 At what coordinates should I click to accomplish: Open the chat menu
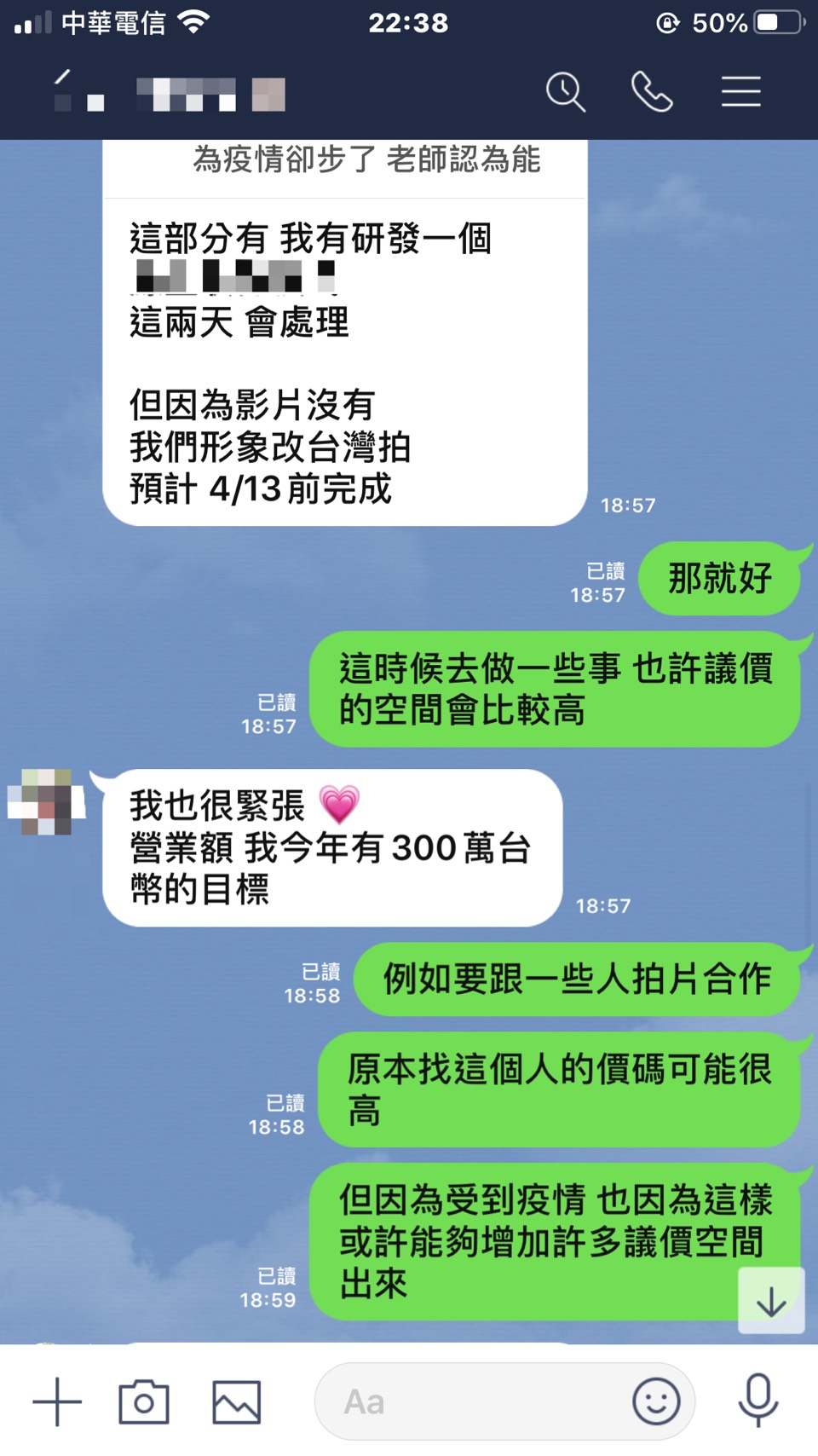tap(740, 91)
